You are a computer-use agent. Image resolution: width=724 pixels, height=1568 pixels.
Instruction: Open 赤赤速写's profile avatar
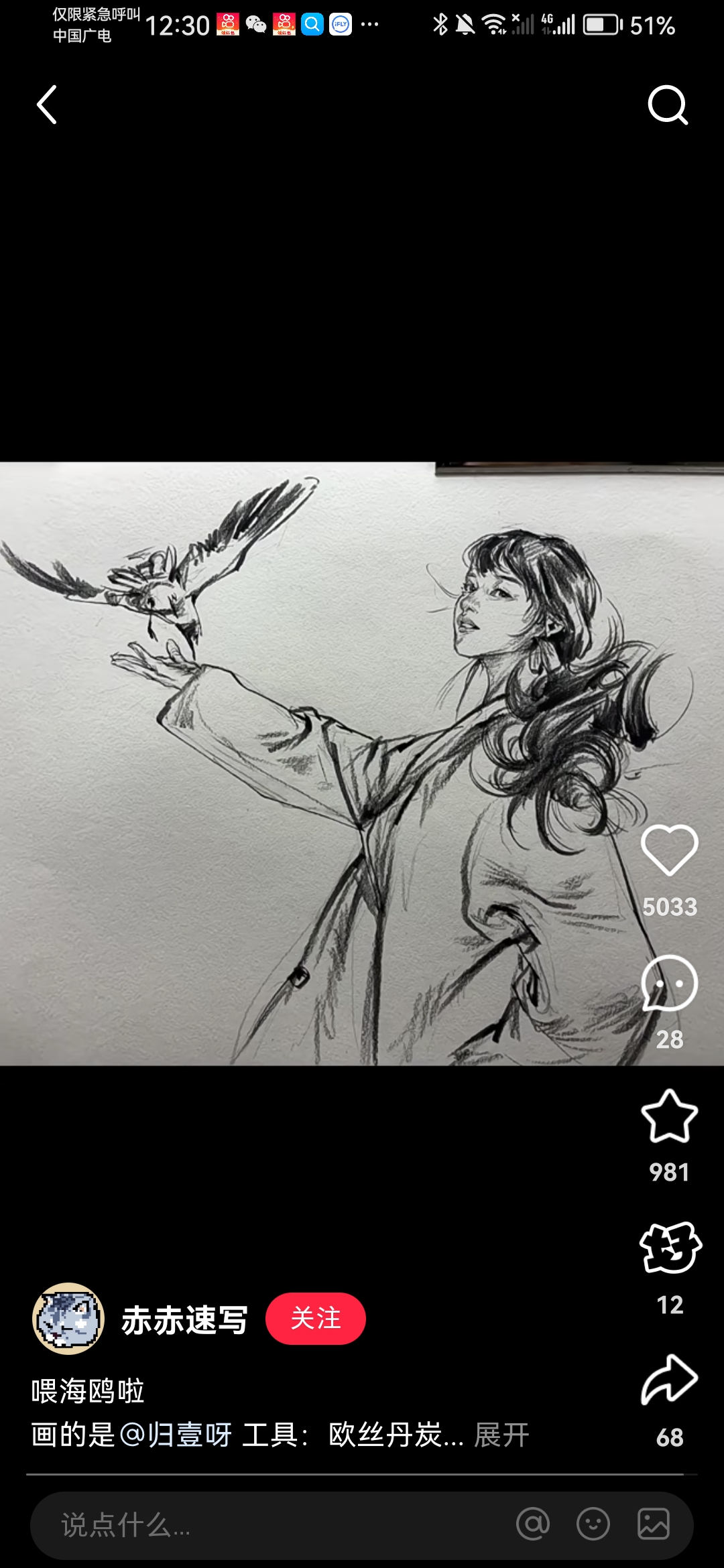pos(68,1318)
